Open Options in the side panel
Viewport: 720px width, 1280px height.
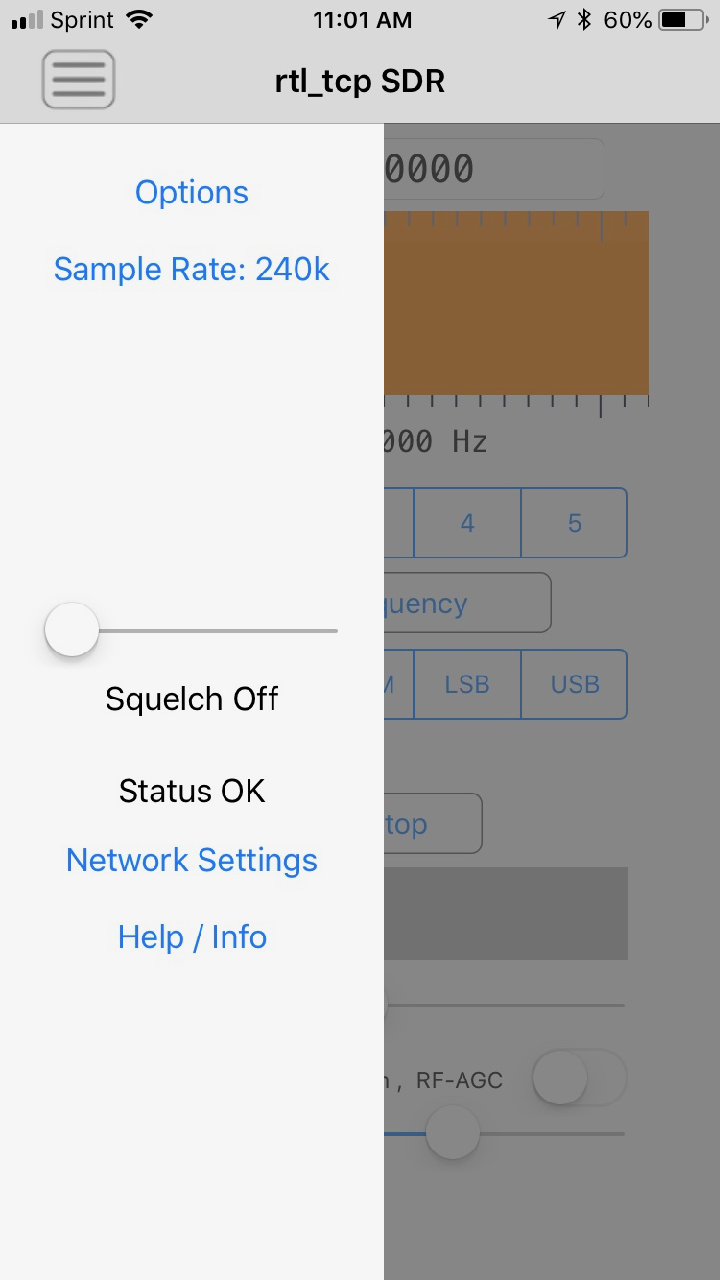(x=192, y=192)
